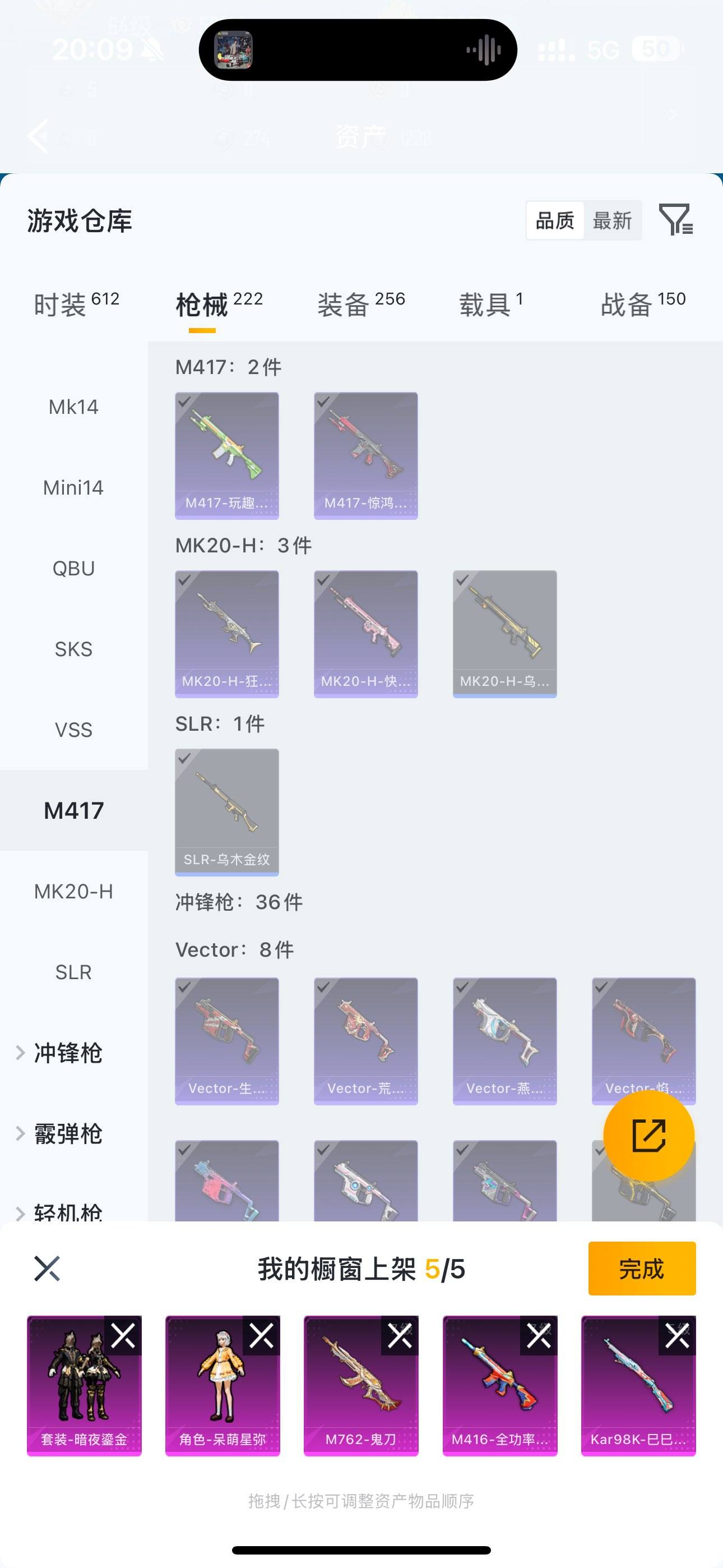Image resolution: width=723 pixels, height=1568 pixels.
Task: Click the back arrow at the top
Action: pos(39,135)
